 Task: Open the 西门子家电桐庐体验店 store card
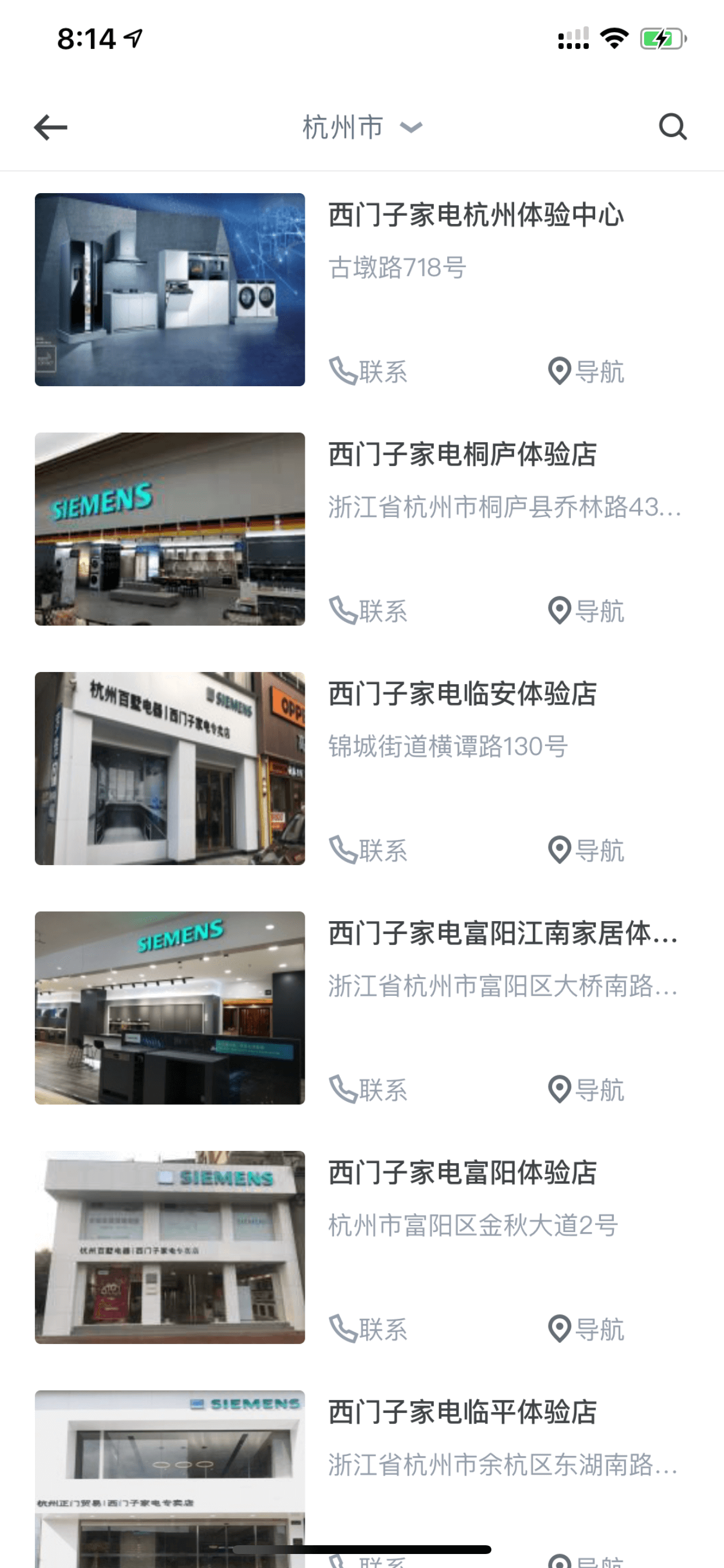362,529
